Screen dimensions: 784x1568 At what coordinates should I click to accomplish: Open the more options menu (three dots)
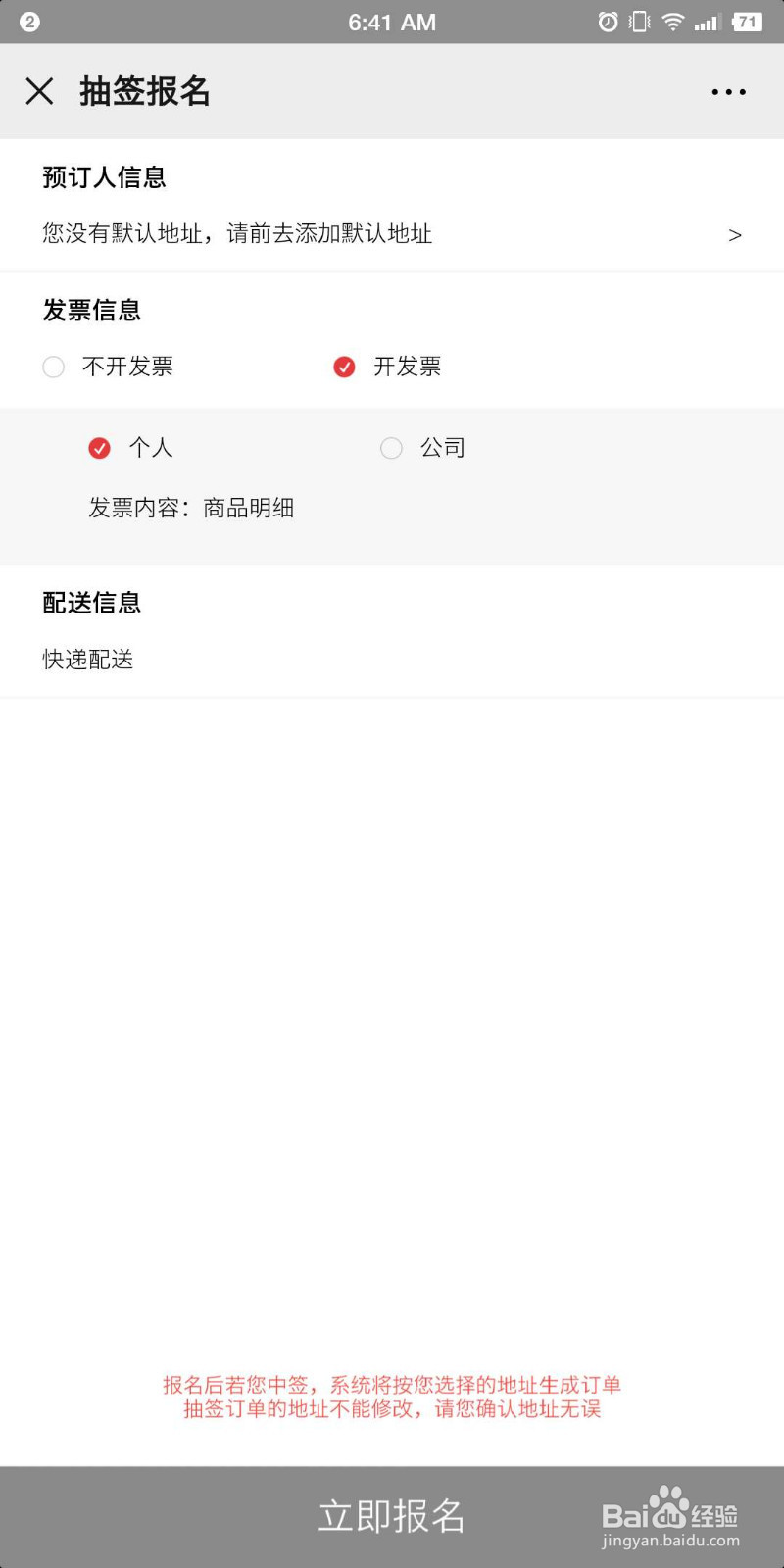point(727,91)
